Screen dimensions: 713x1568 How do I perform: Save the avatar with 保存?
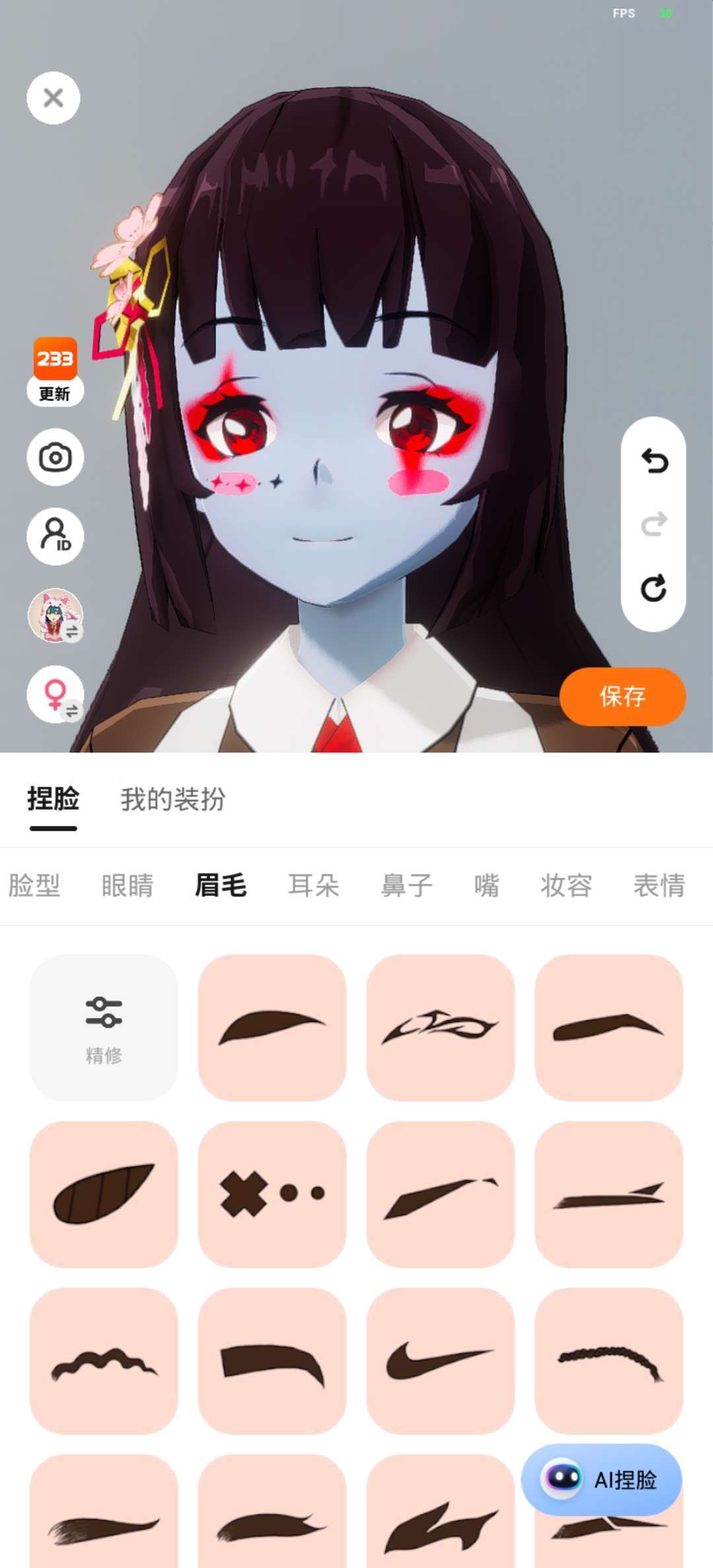pos(623,696)
